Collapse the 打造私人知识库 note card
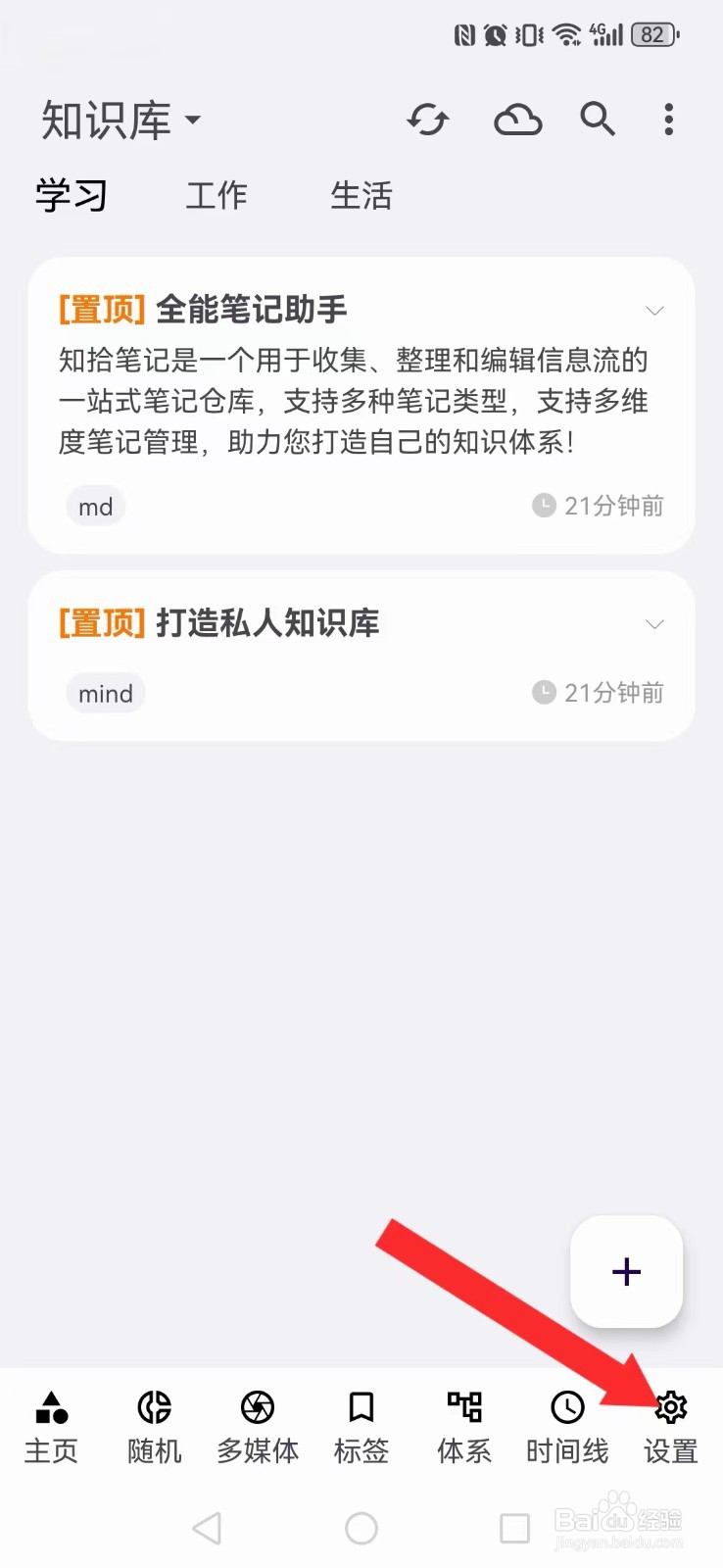The width and height of the screenshot is (723, 1568). coord(654,623)
